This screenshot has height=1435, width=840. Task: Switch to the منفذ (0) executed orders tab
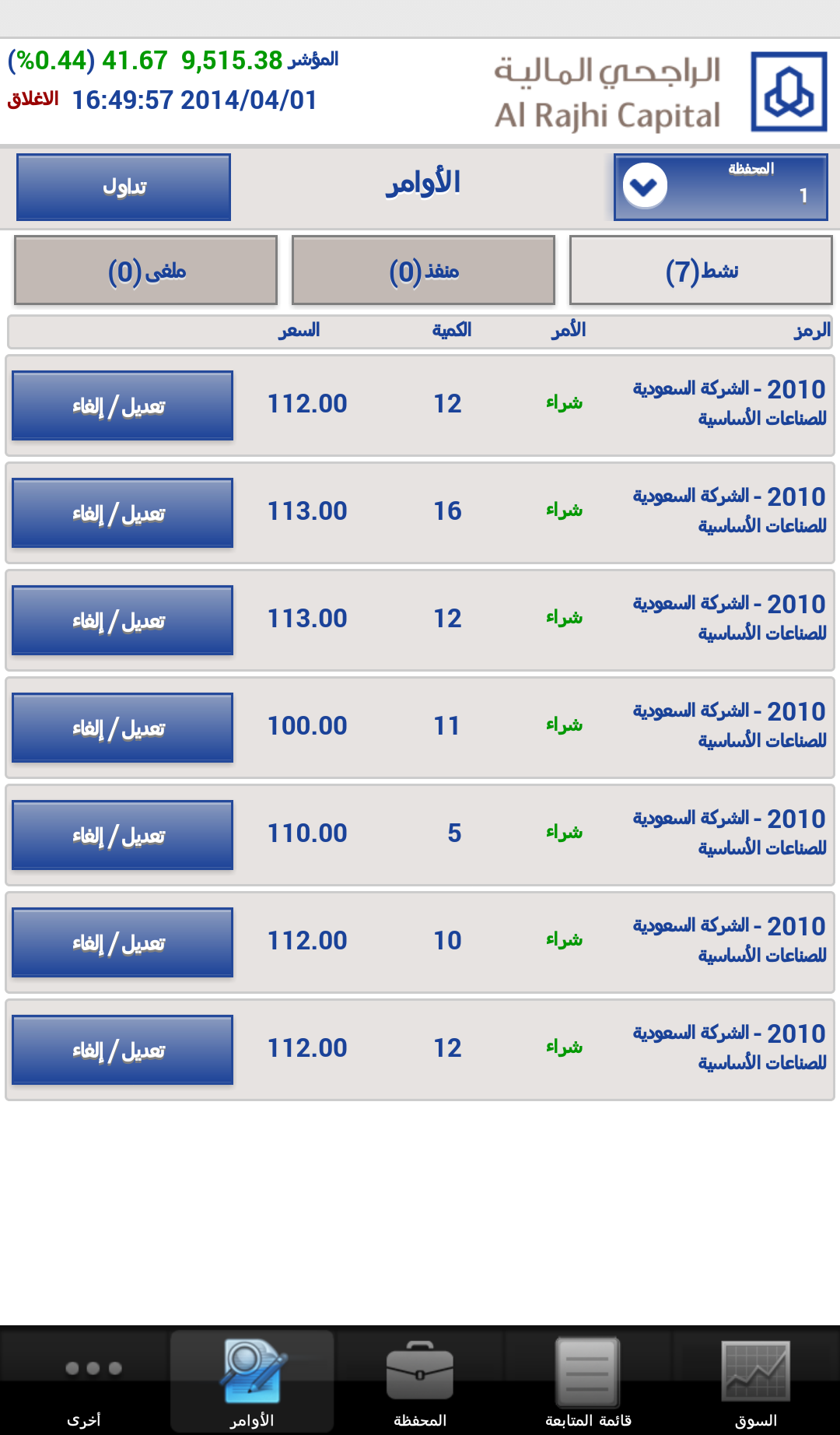[x=423, y=270]
